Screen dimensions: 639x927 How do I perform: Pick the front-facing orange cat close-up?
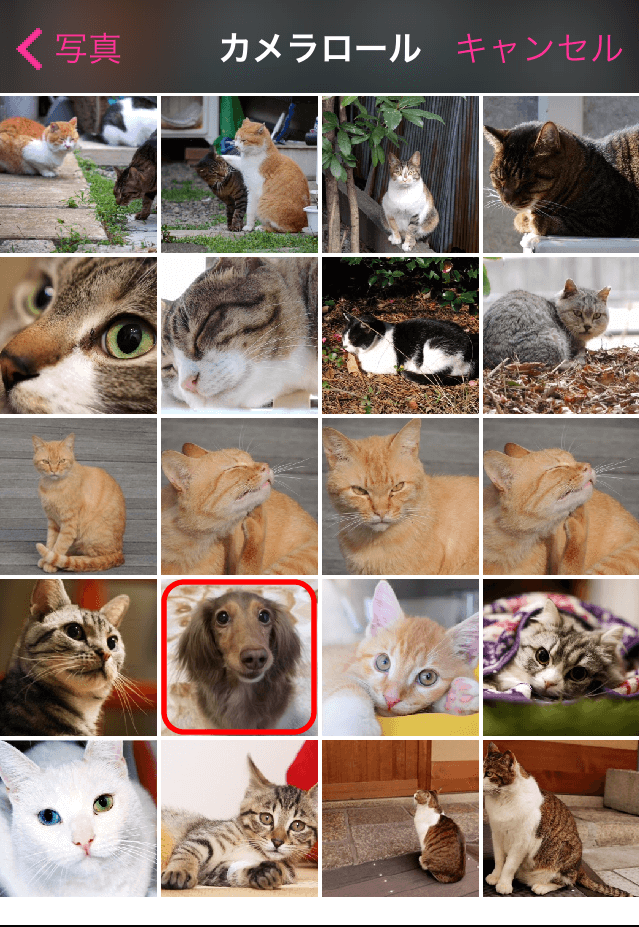tap(400, 496)
